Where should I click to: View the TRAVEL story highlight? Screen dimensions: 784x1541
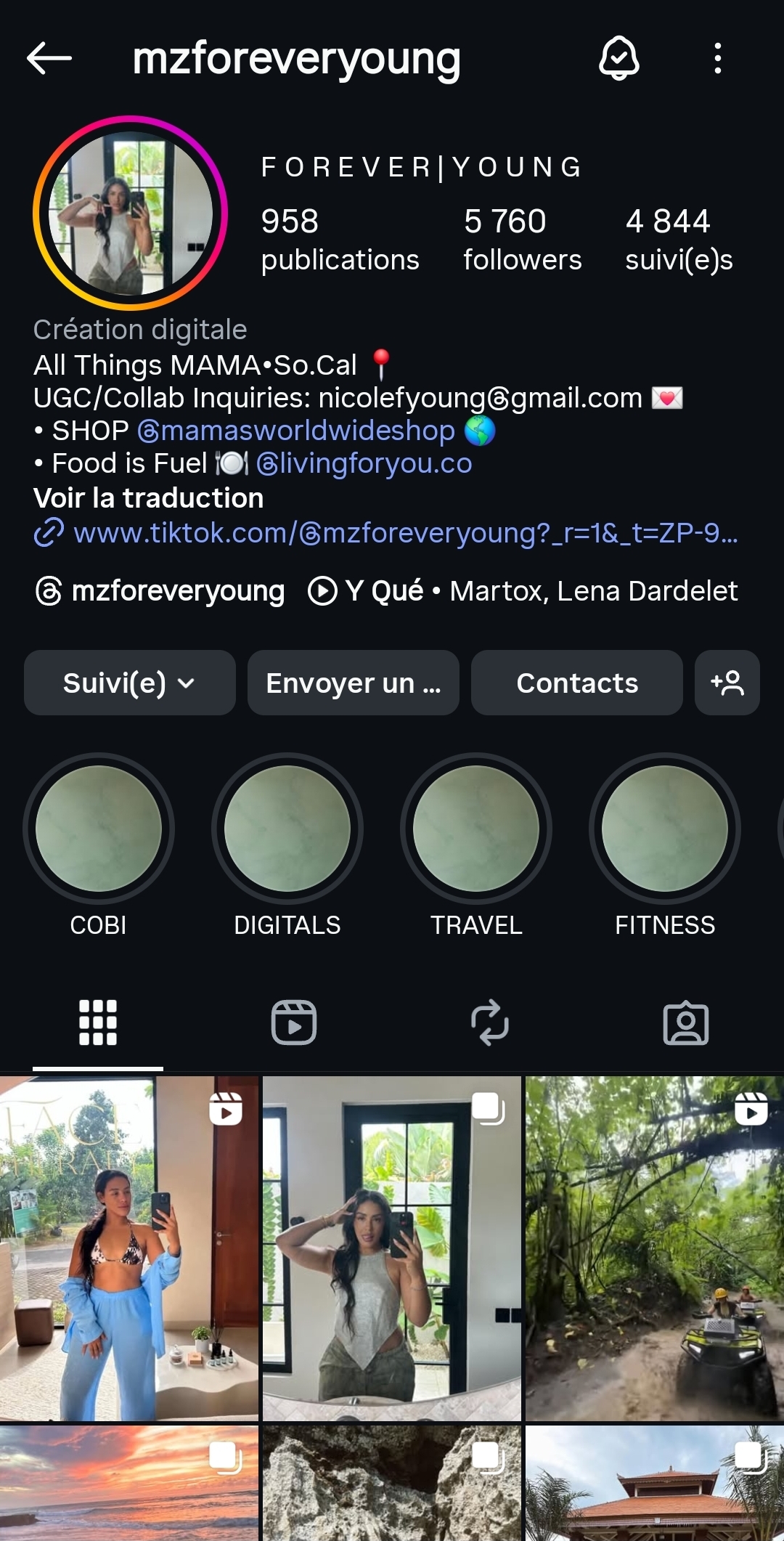point(476,829)
